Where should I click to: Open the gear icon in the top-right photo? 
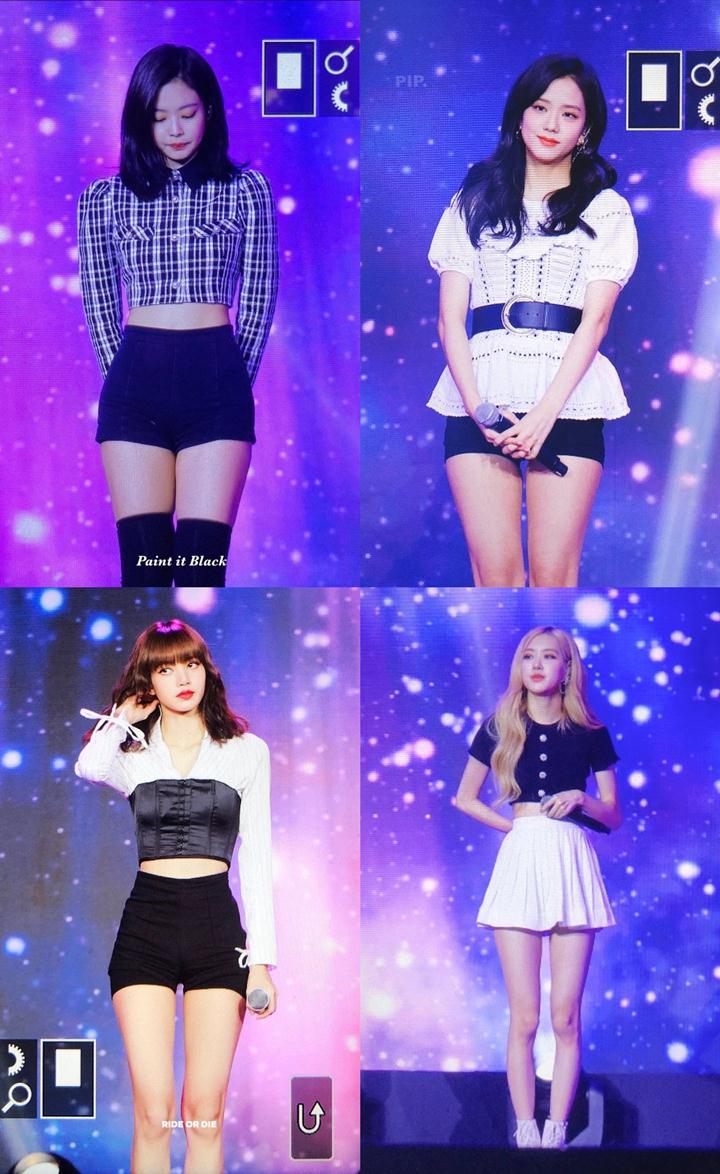tap(710, 110)
